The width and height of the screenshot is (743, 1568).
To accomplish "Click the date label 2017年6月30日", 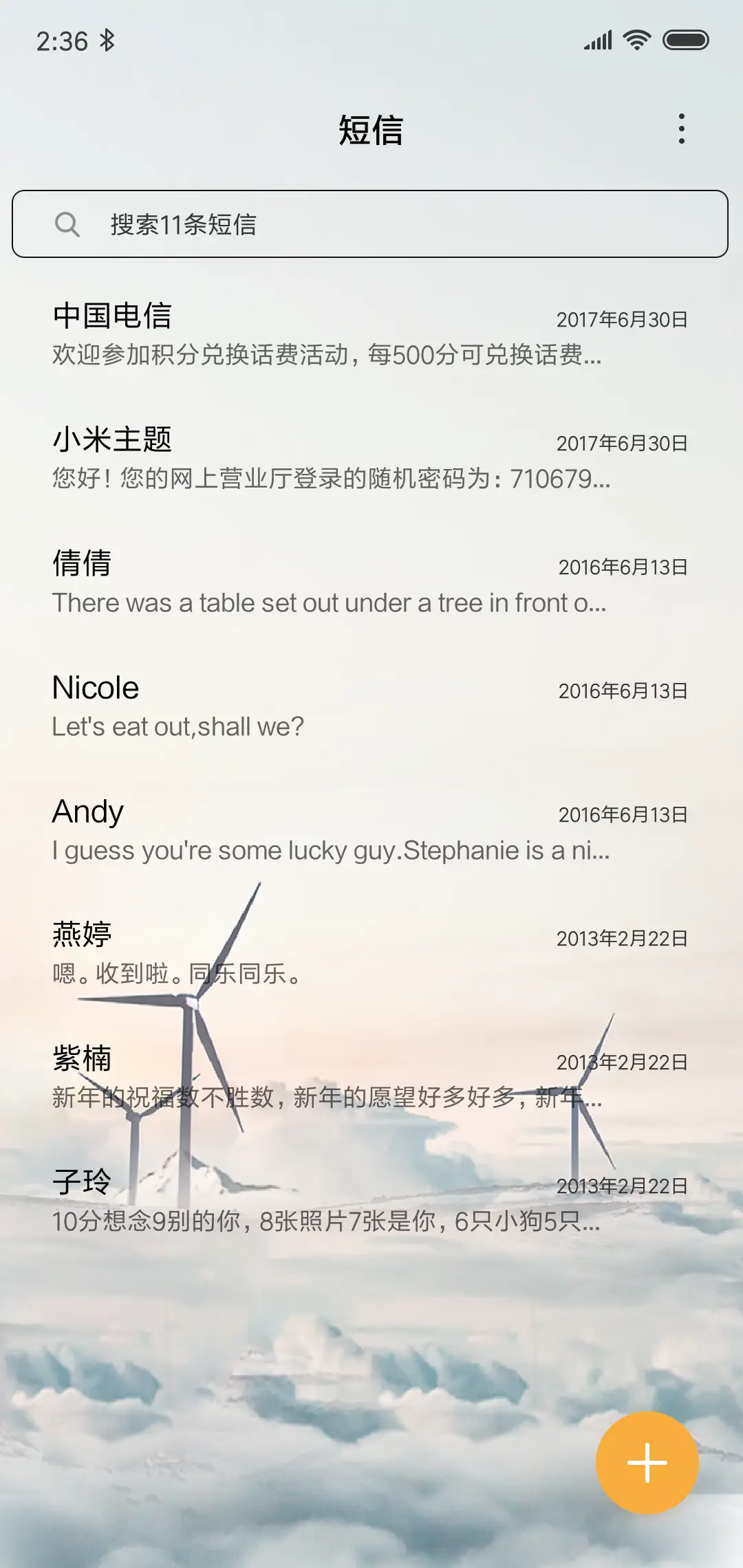I will coord(621,318).
